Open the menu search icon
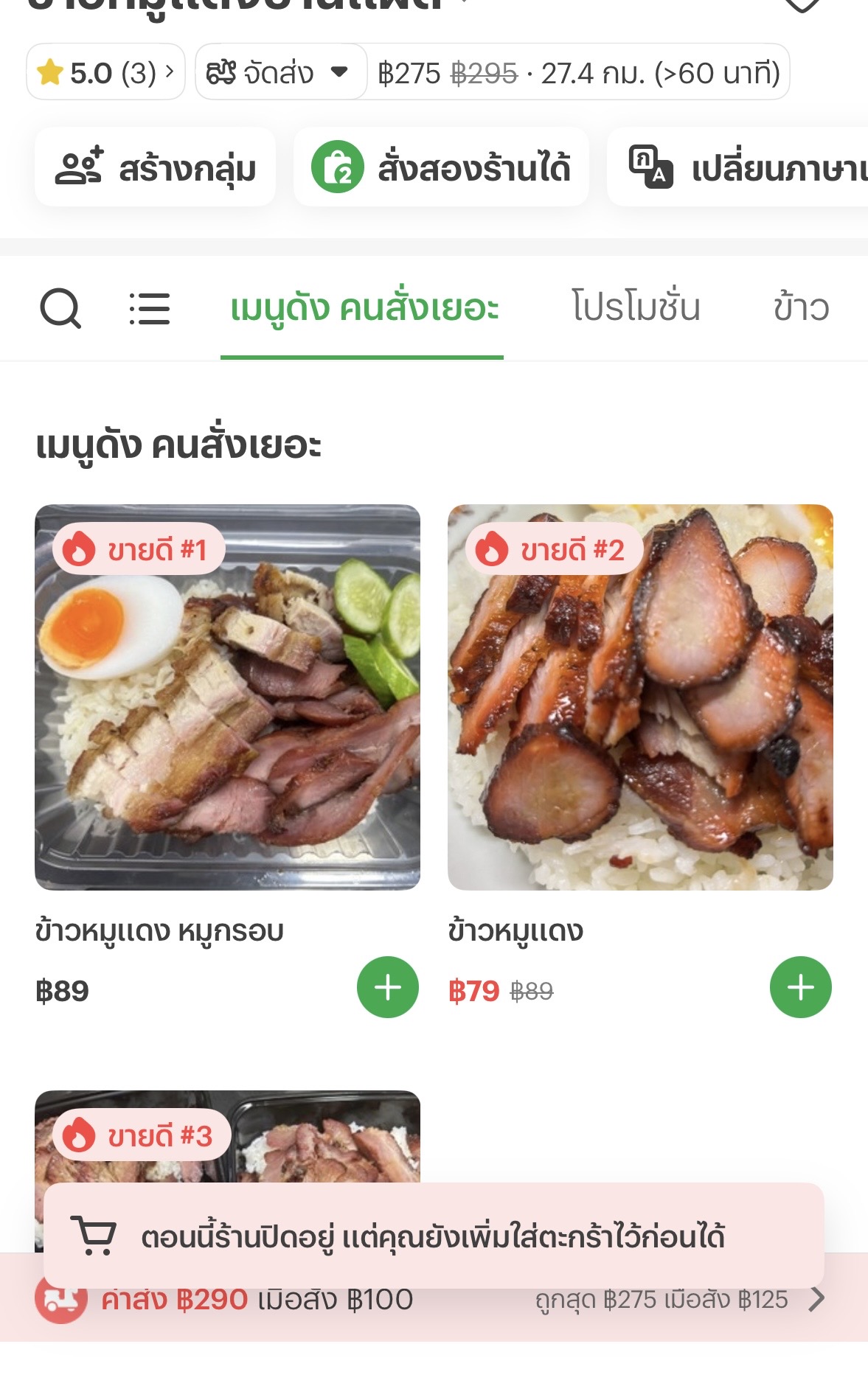The height and width of the screenshot is (1400, 868). tap(60, 308)
